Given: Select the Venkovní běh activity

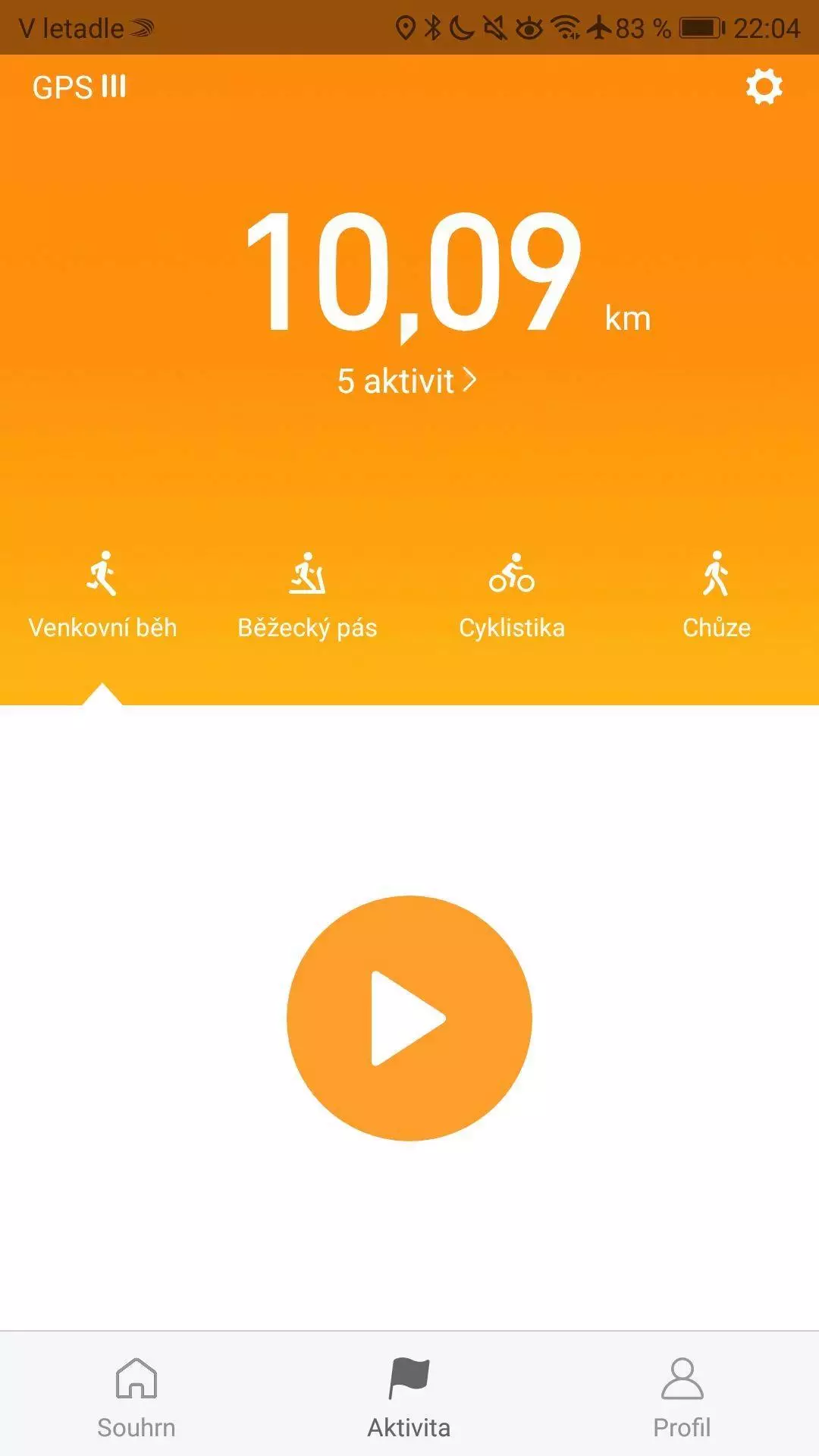Looking at the screenshot, I should (102, 596).
